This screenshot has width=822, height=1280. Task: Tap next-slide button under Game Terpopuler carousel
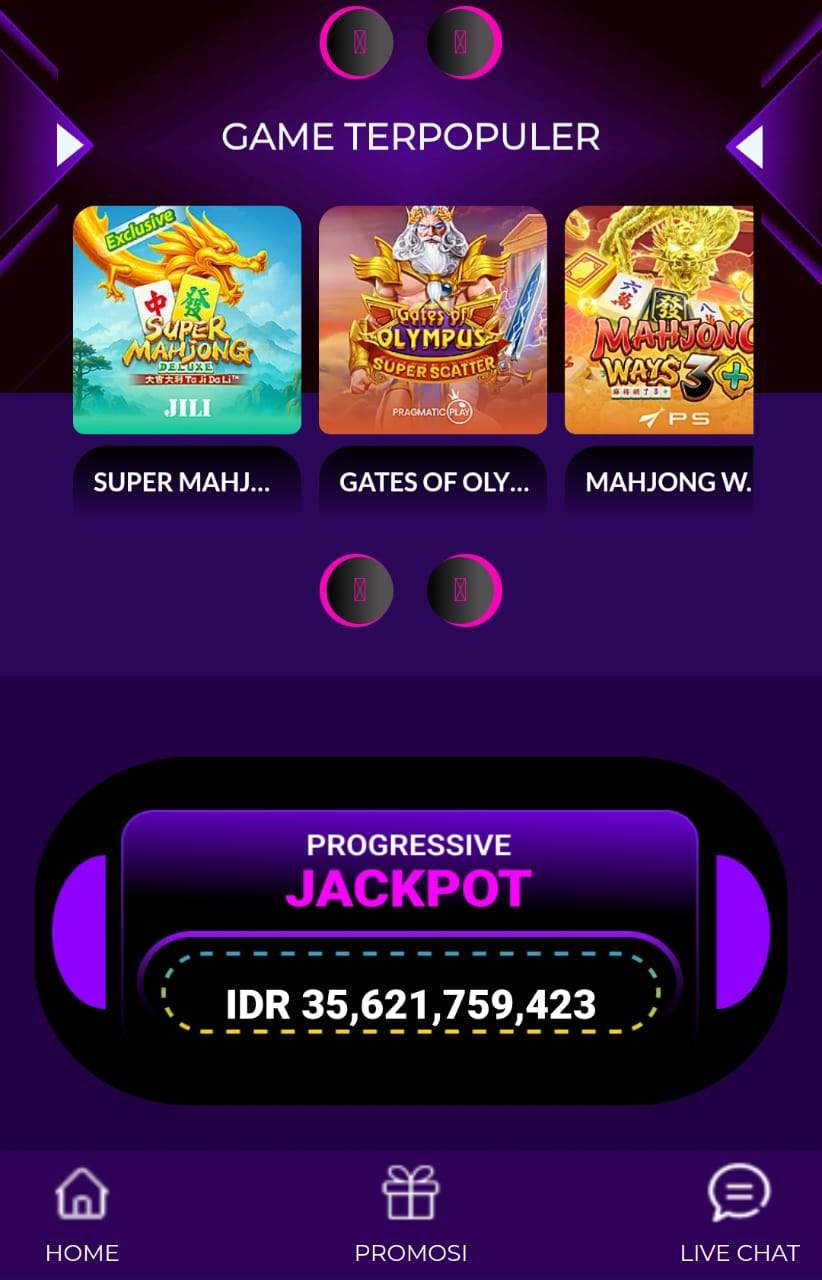coord(462,590)
